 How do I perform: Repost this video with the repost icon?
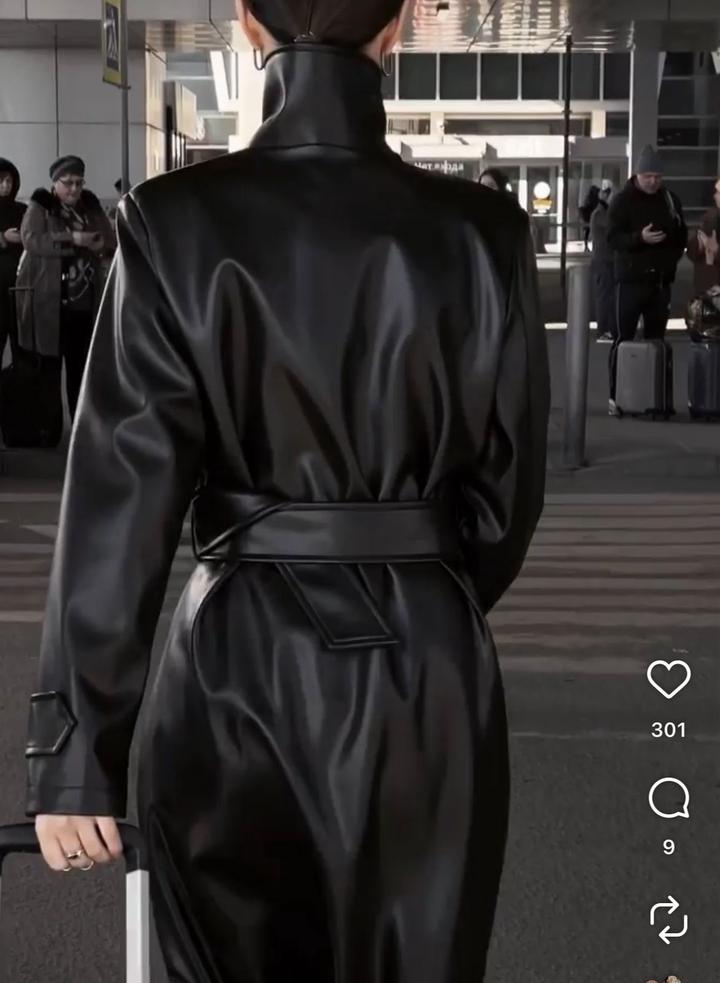pos(668,919)
